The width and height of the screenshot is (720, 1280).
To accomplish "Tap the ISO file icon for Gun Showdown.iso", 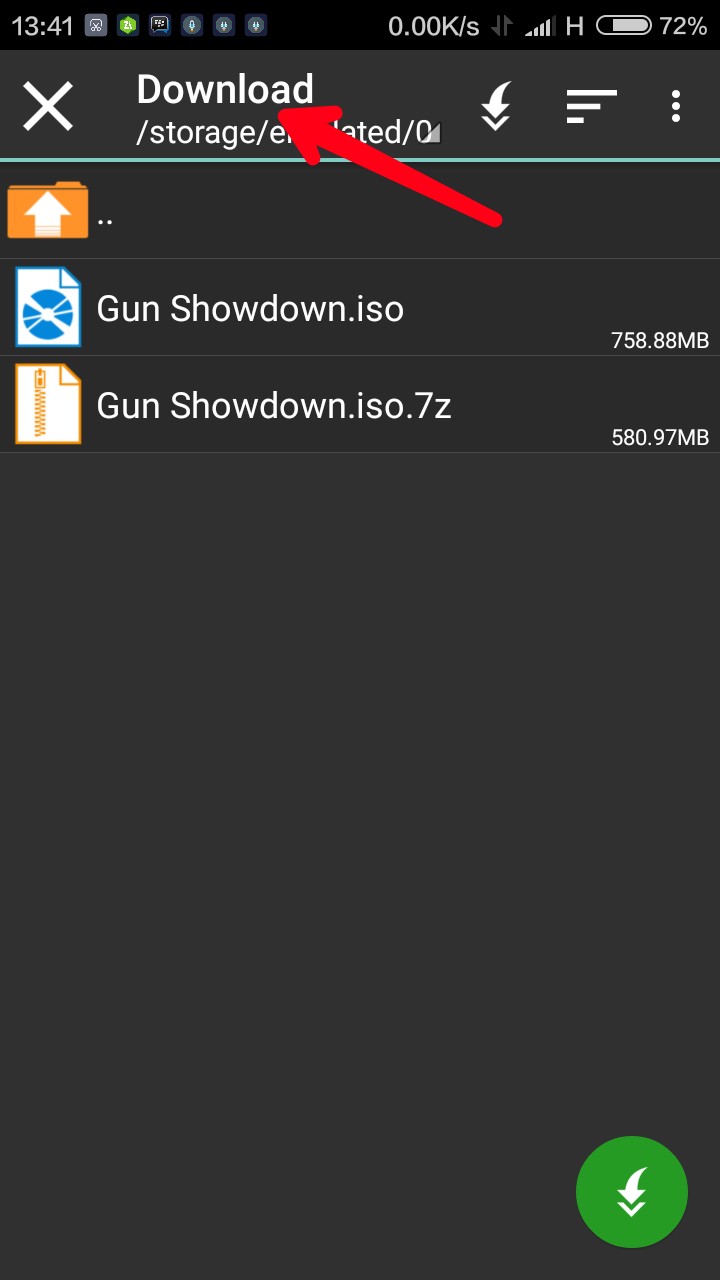I will pyautogui.click(x=47, y=307).
